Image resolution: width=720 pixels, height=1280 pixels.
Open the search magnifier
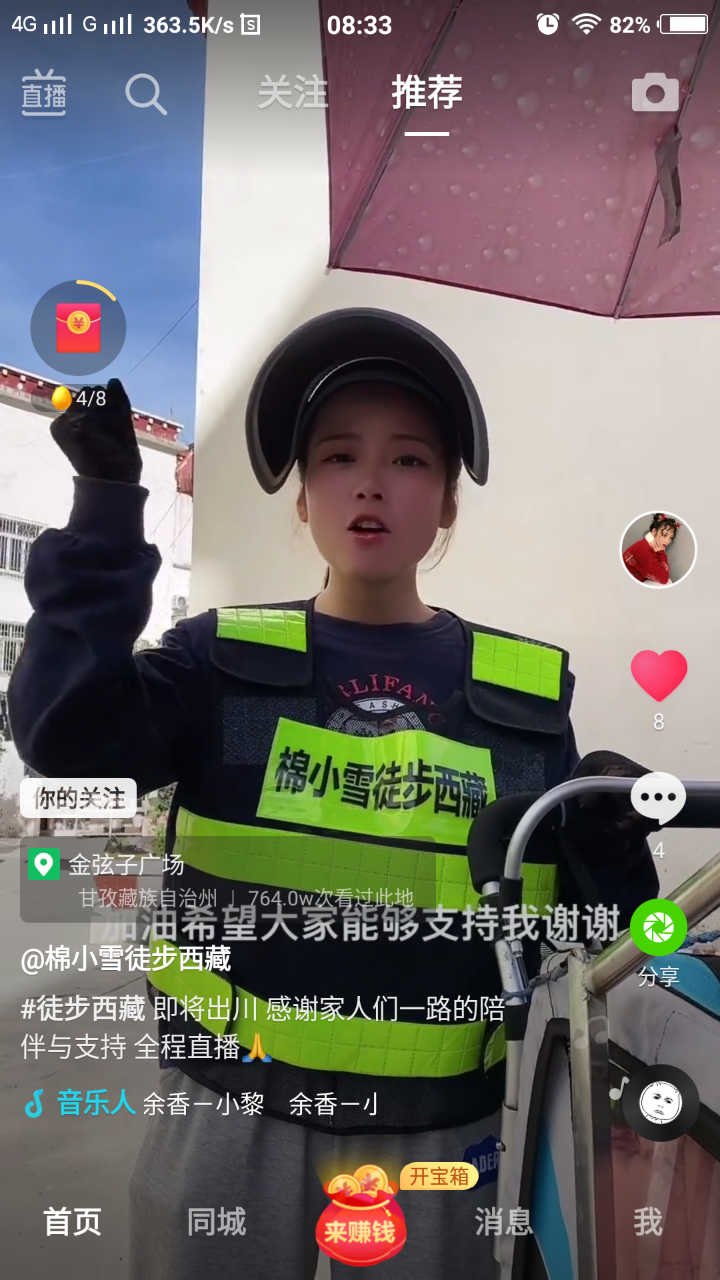tap(146, 93)
